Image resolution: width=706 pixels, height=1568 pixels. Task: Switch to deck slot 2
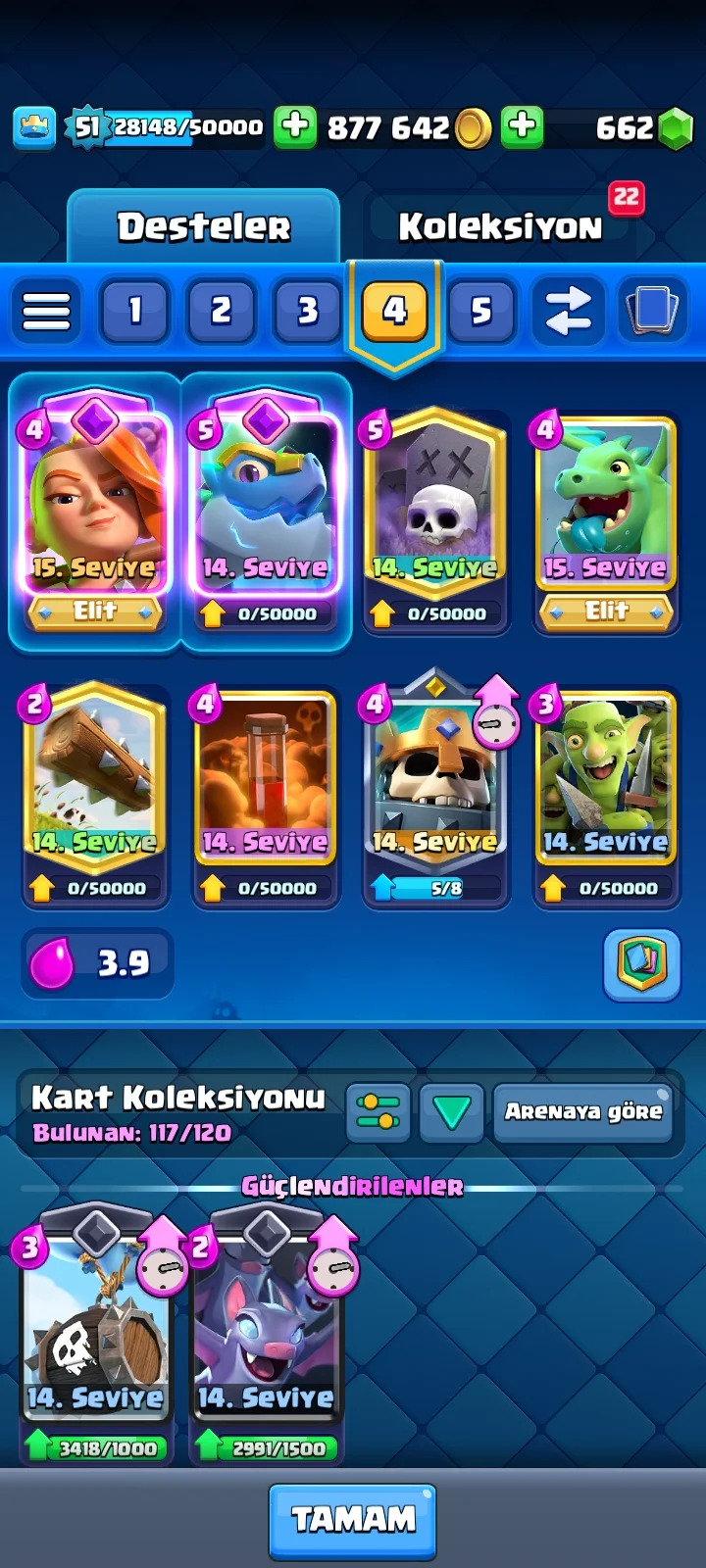(222, 312)
